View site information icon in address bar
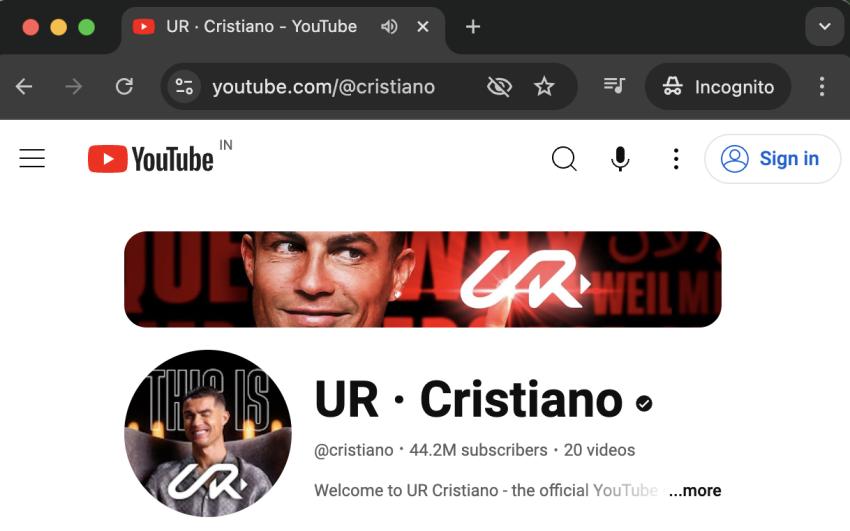Image resolution: width=850 pixels, height=531 pixels. (x=184, y=87)
